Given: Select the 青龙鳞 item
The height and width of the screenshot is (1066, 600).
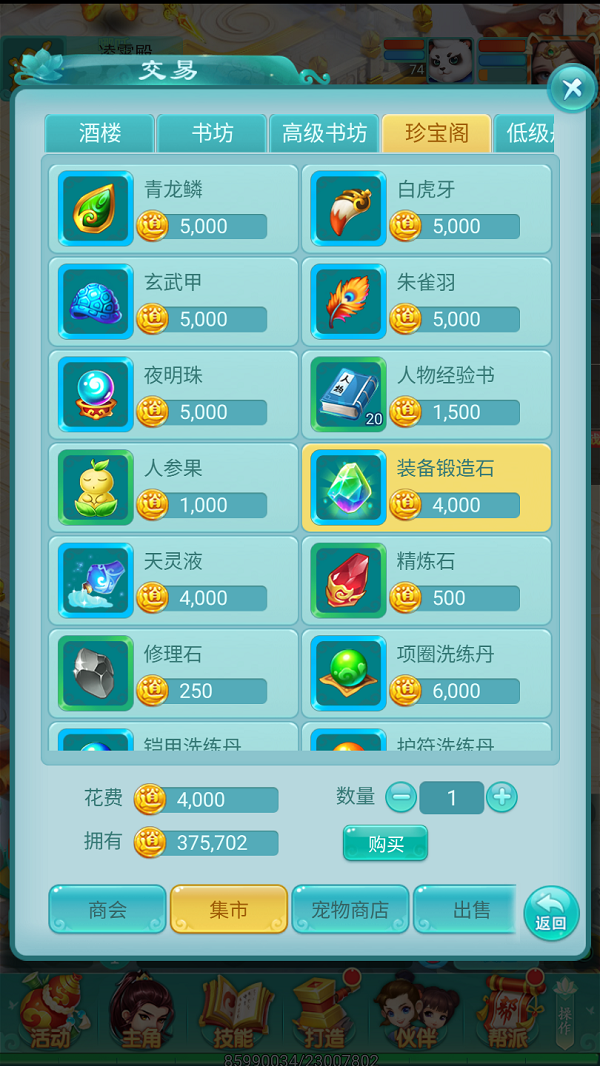Looking at the screenshot, I should point(173,209).
